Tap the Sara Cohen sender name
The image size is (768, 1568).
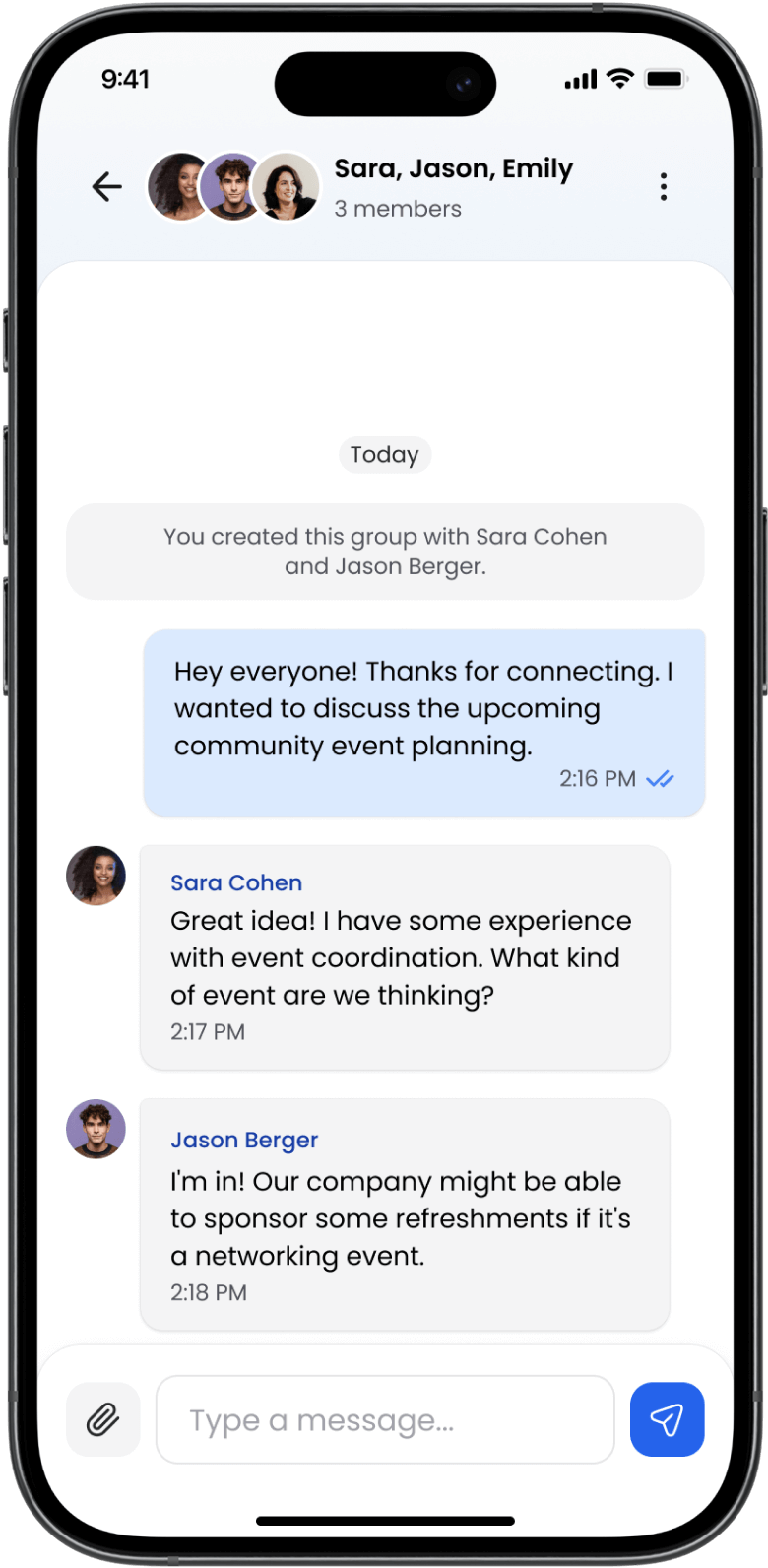pyautogui.click(x=236, y=882)
